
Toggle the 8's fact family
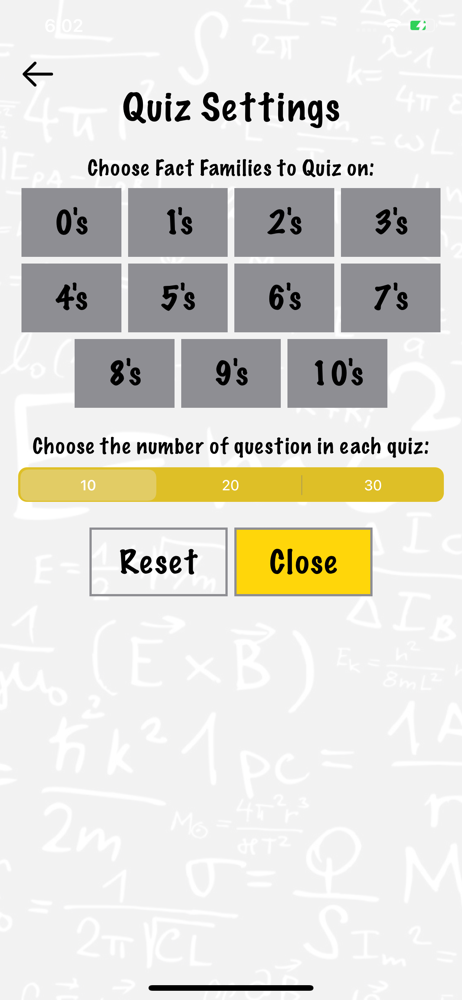click(124, 373)
